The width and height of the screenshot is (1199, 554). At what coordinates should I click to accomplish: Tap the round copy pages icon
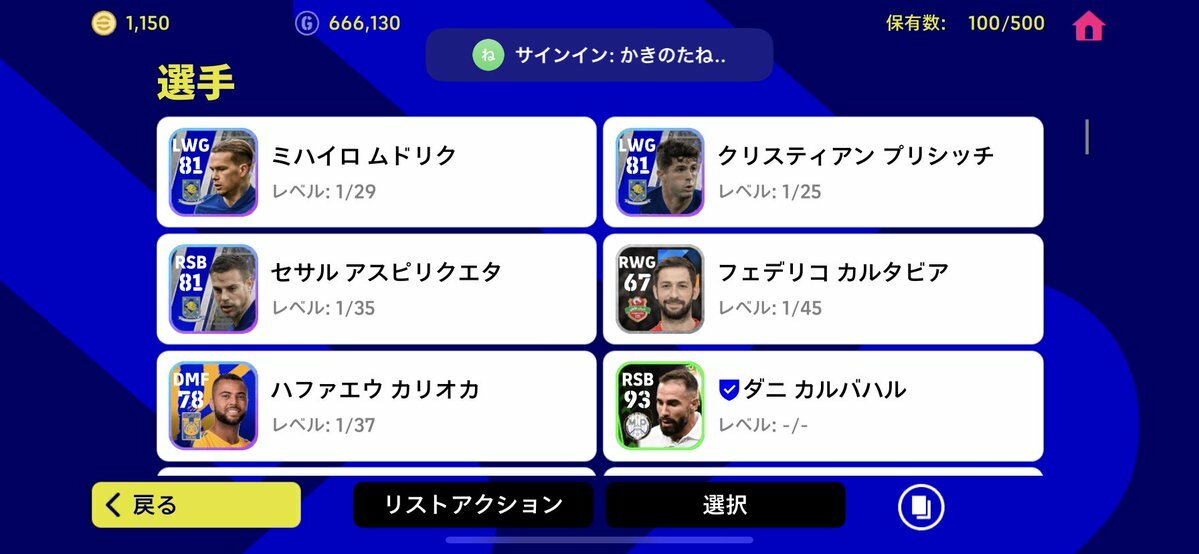[920, 507]
